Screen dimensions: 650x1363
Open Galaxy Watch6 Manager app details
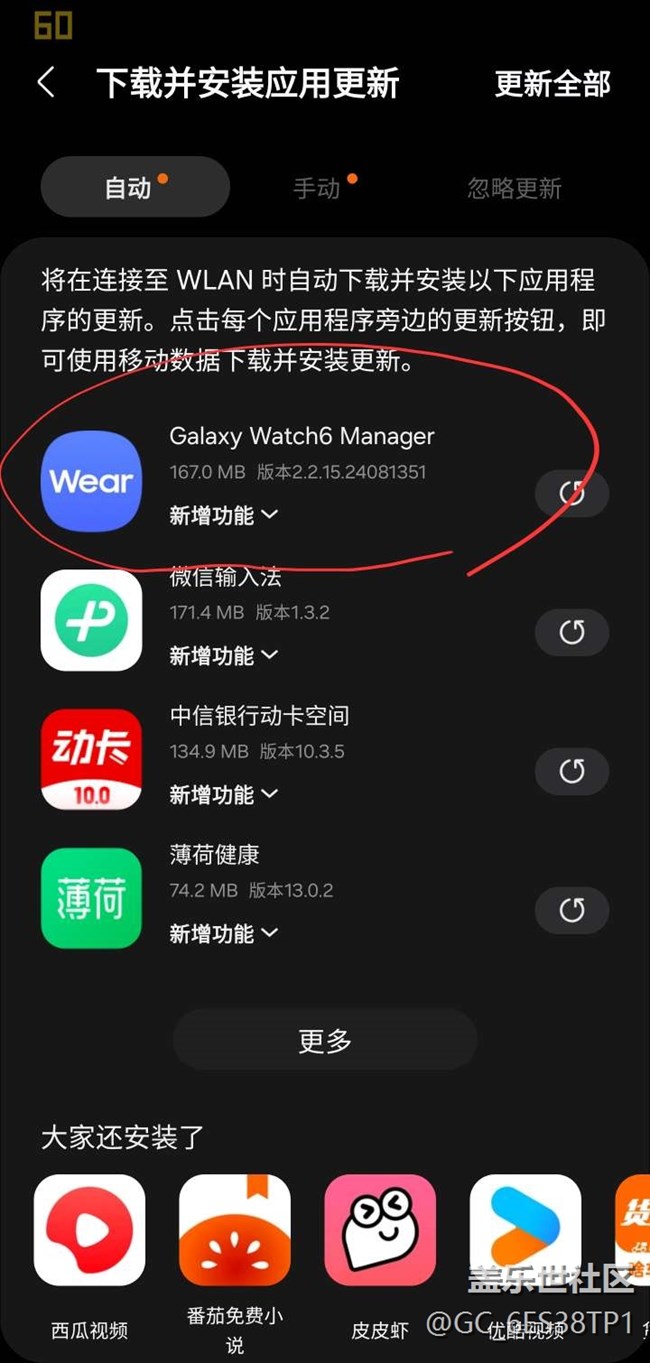tap(301, 437)
